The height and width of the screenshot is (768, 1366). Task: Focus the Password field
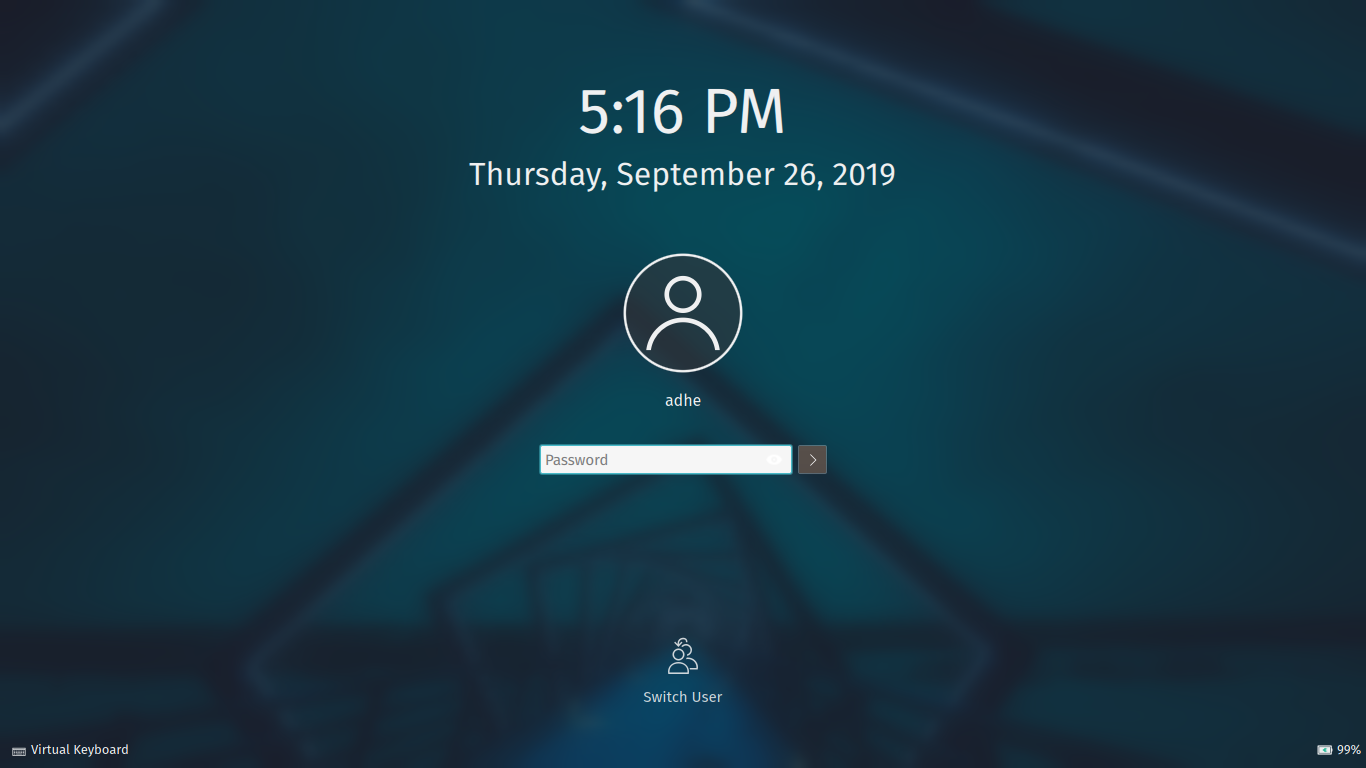pos(650,460)
